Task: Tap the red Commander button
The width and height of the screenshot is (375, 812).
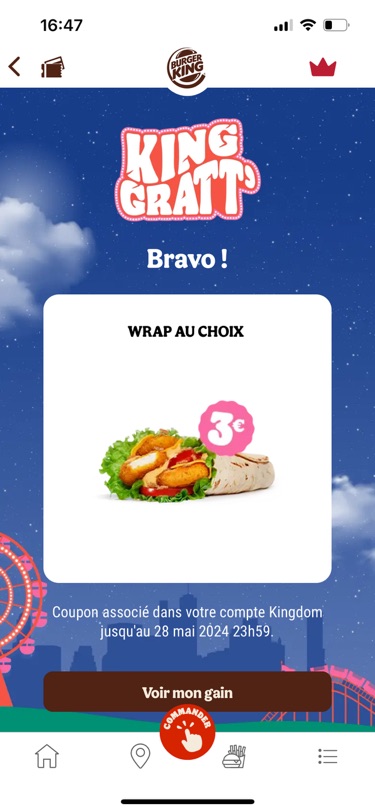Action: coord(188,732)
